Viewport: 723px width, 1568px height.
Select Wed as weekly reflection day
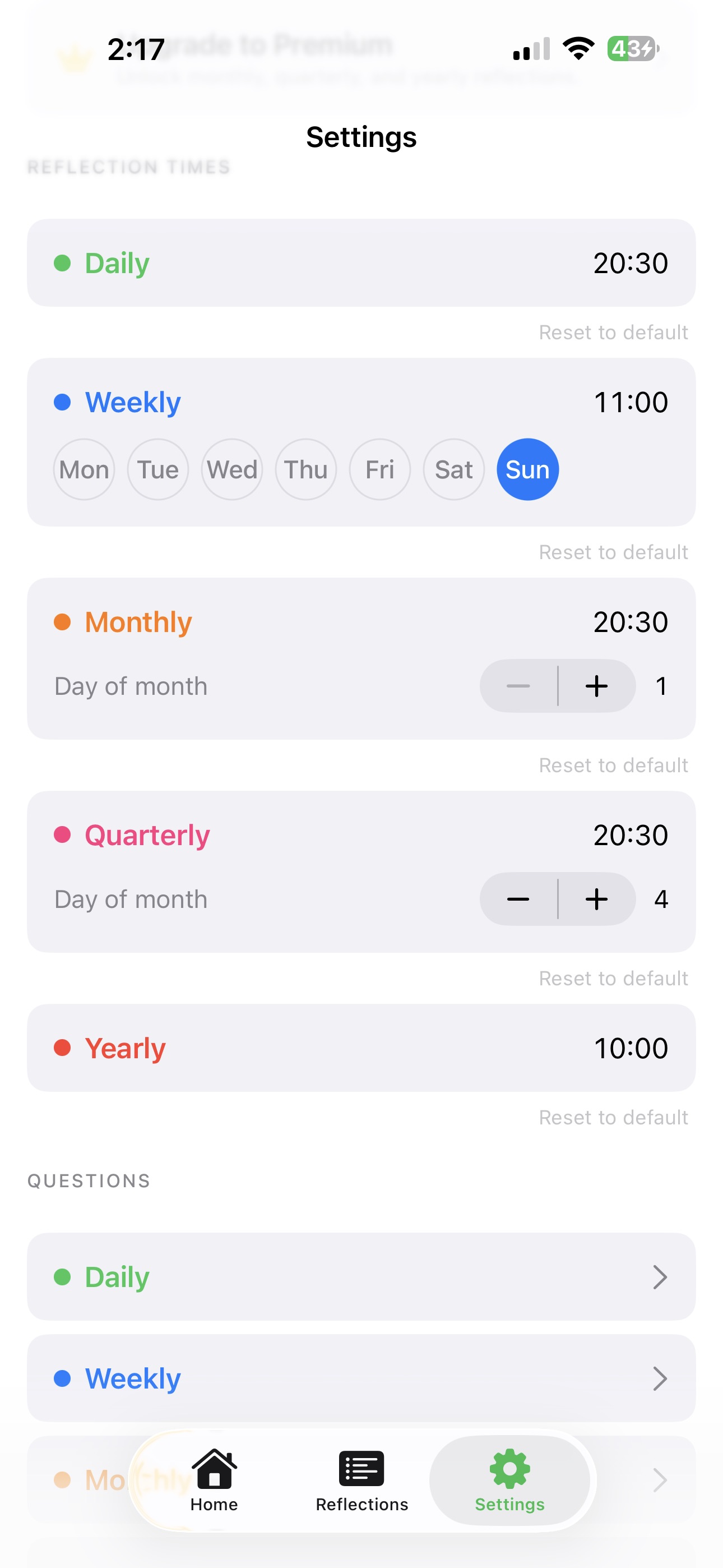pyautogui.click(x=232, y=470)
